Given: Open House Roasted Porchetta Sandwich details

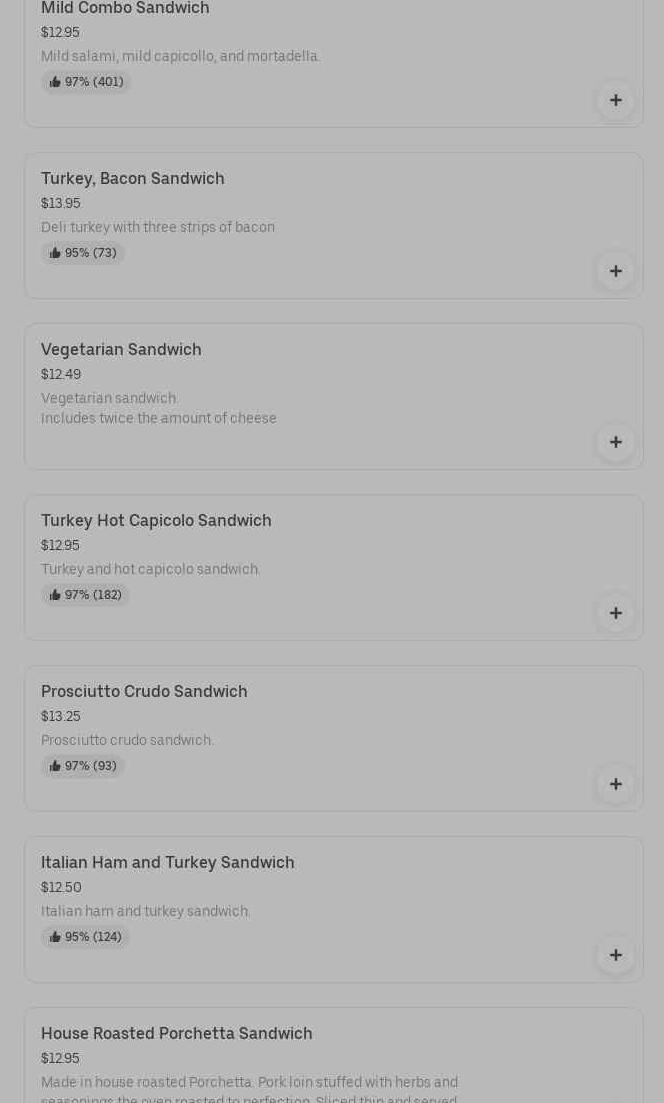Looking at the screenshot, I should 333,1055.
